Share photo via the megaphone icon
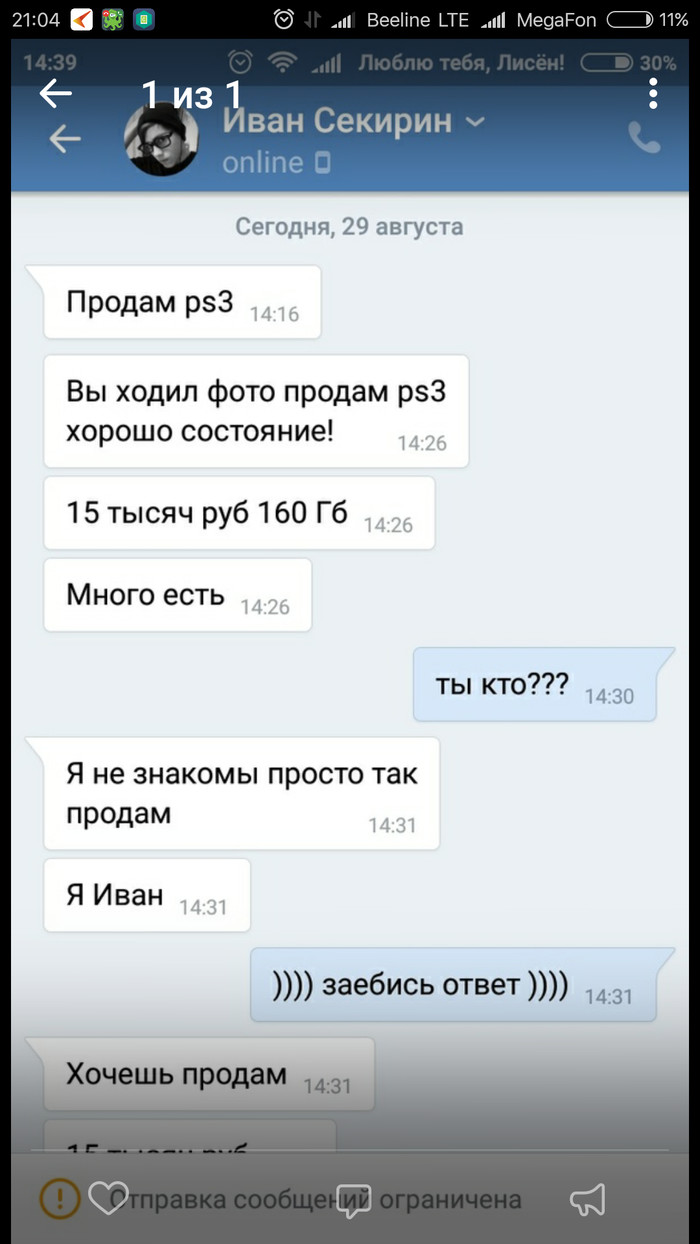The height and width of the screenshot is (1244, 700). [x=590, y=1197]
